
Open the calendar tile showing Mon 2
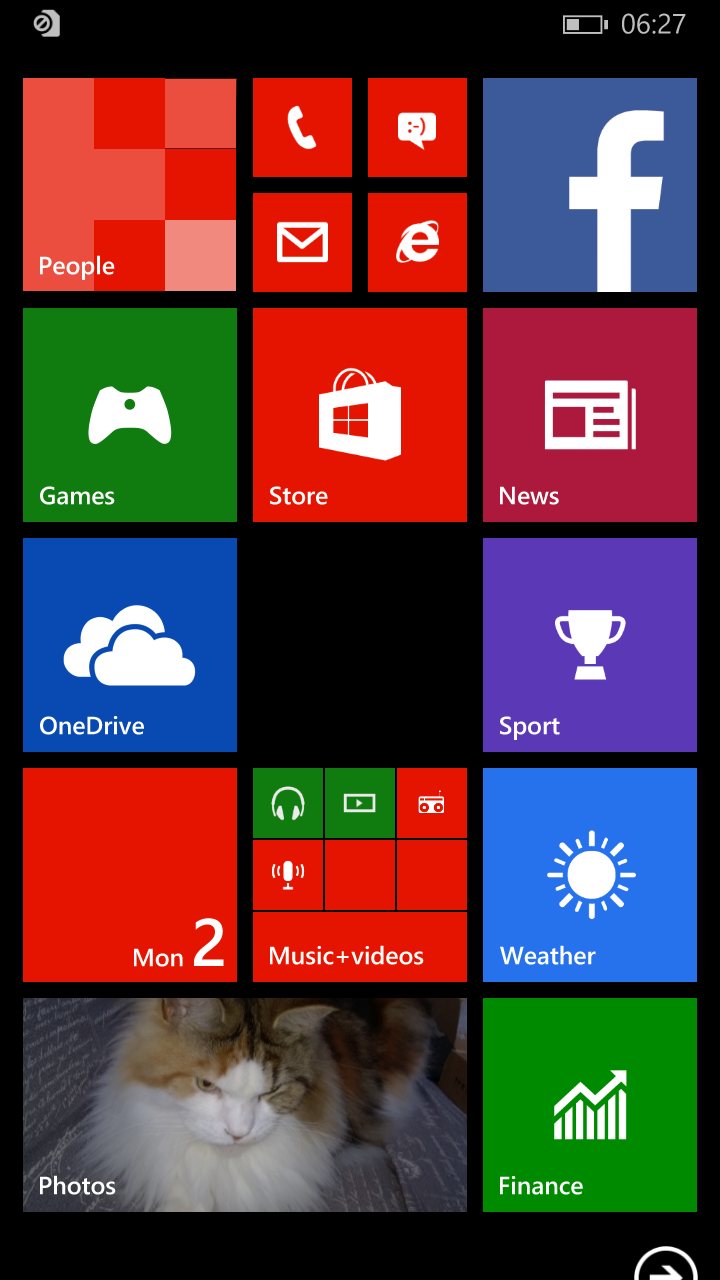pyautogui.click(x=130, y=875)
